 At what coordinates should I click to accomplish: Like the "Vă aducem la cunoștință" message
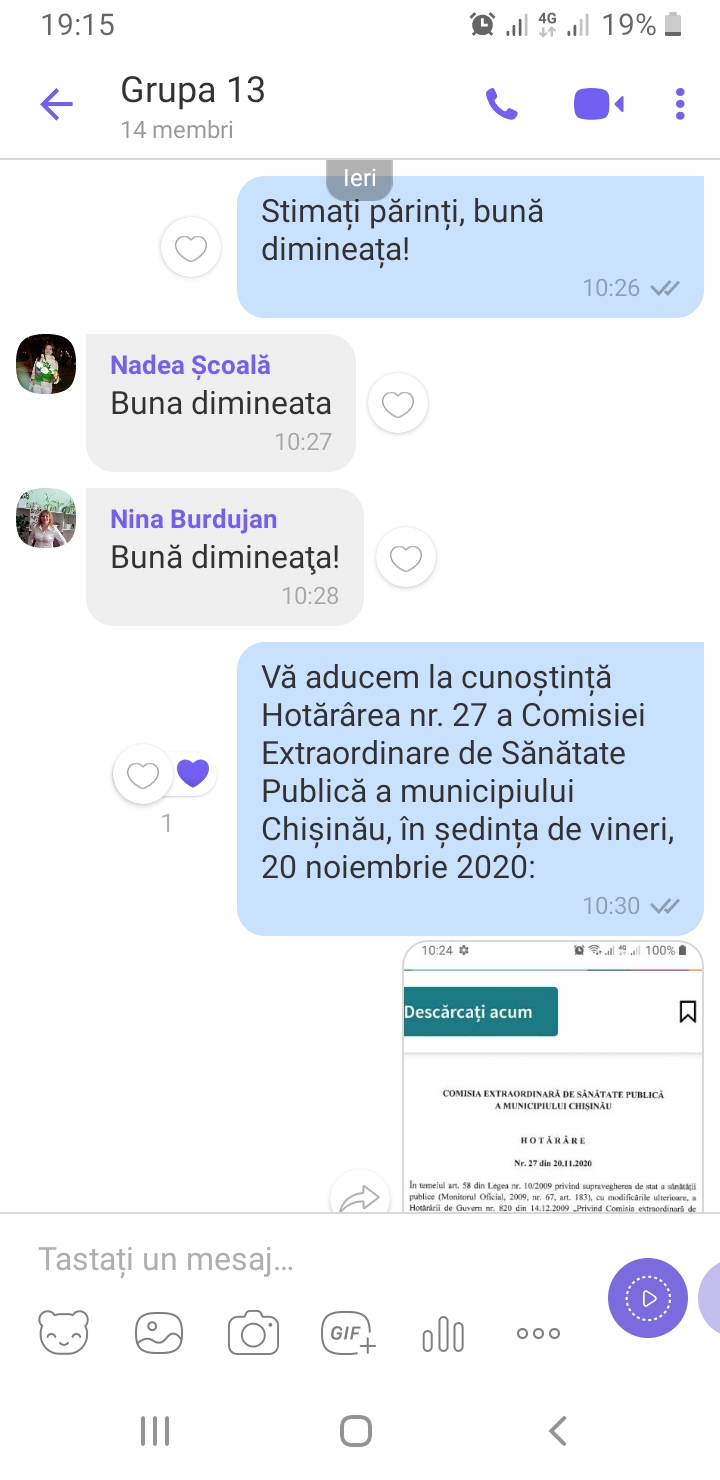point(143,775)
